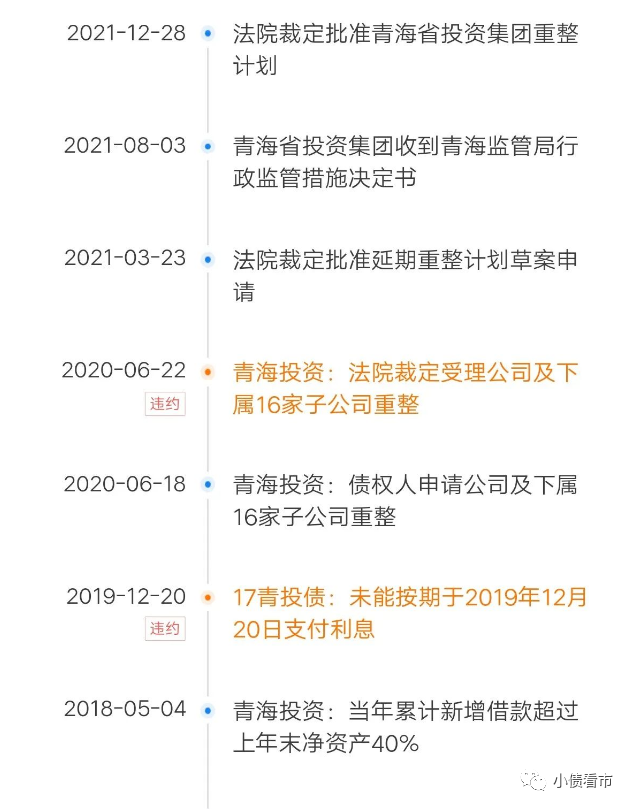633x809 pixels.
Task: Open the 2021-03-23 extension approval entry
Action: 405,275
